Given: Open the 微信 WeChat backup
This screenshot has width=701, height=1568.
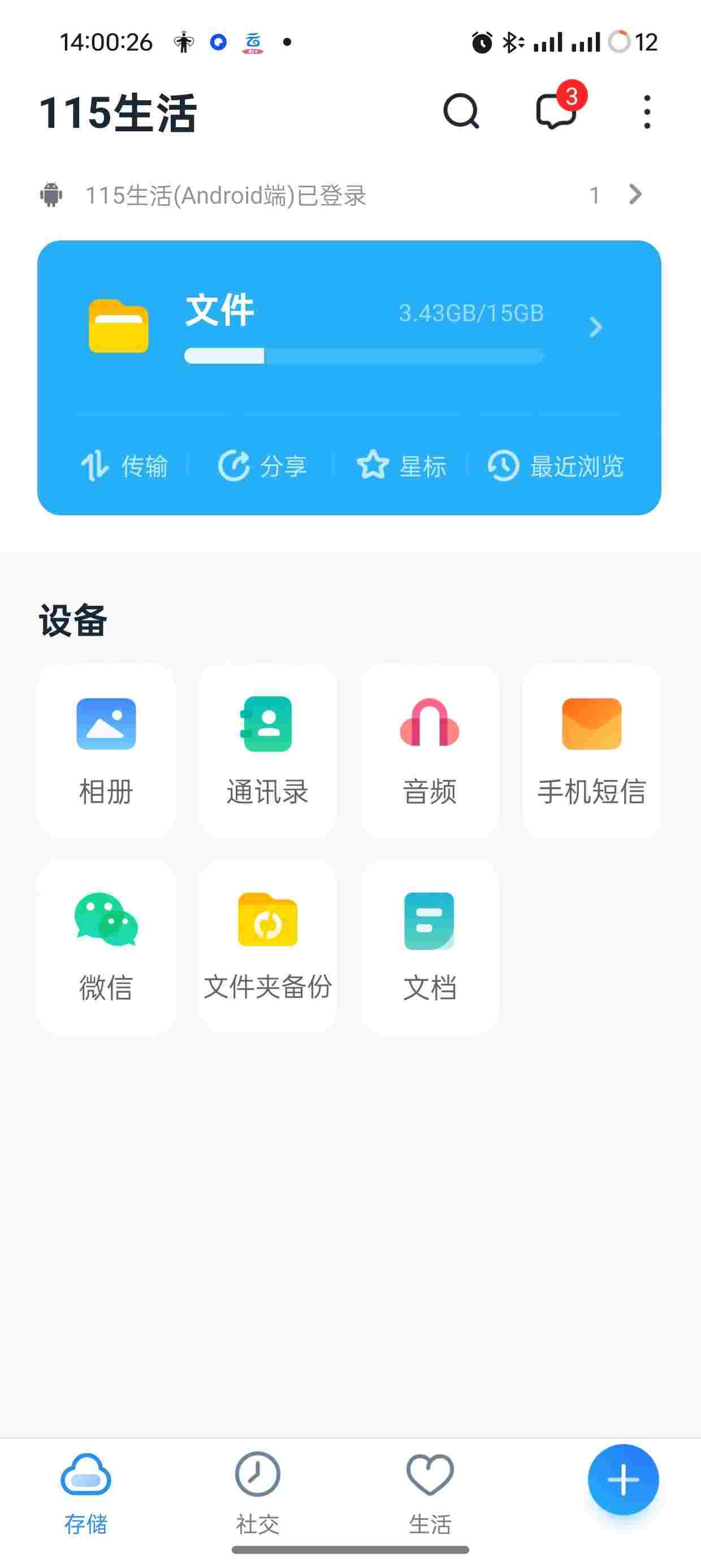Looking at the screenshot, I should pyautogui.click(x=106, y=946).
